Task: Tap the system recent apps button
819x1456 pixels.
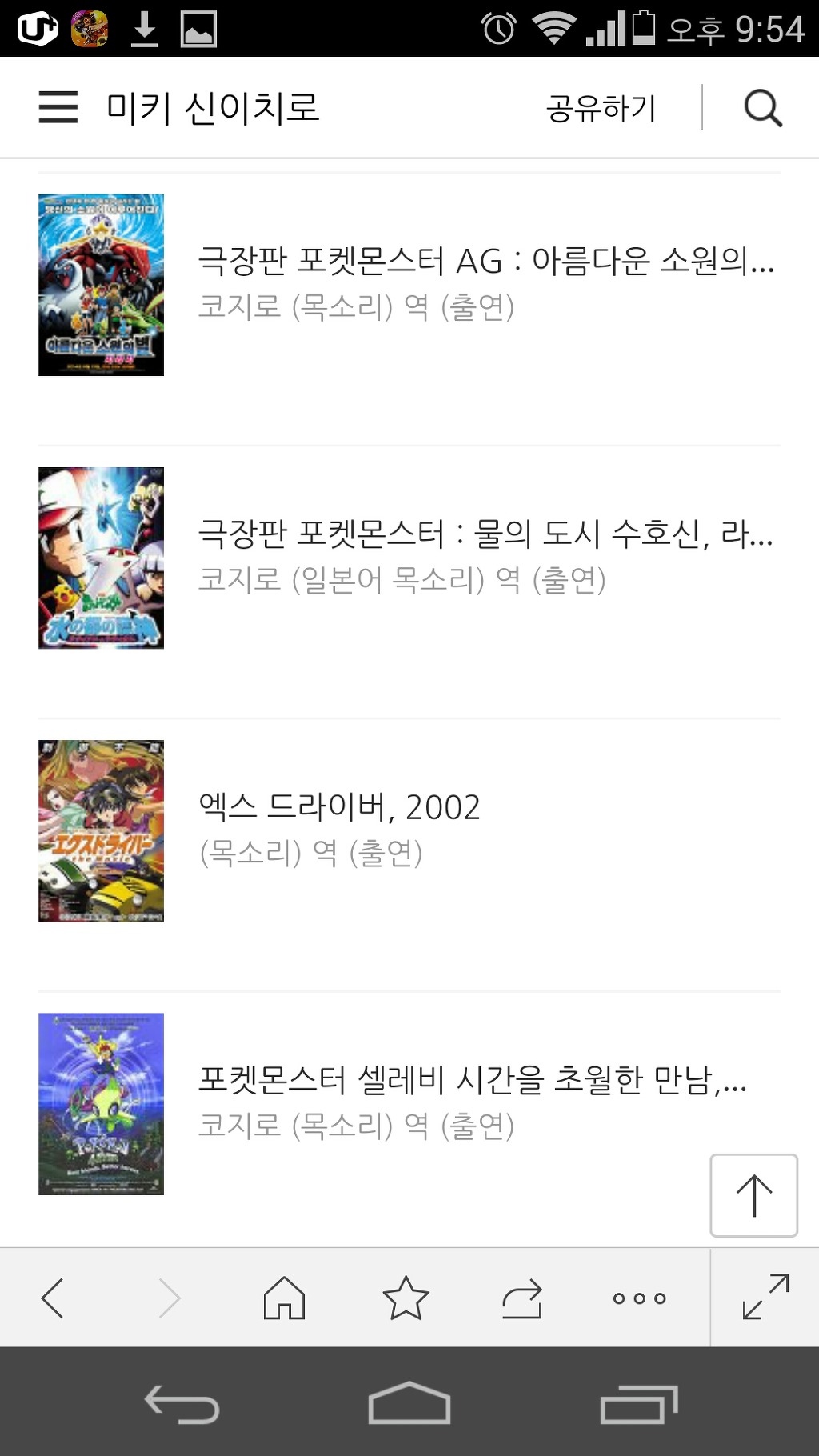Action: (x=638, y=1404)
